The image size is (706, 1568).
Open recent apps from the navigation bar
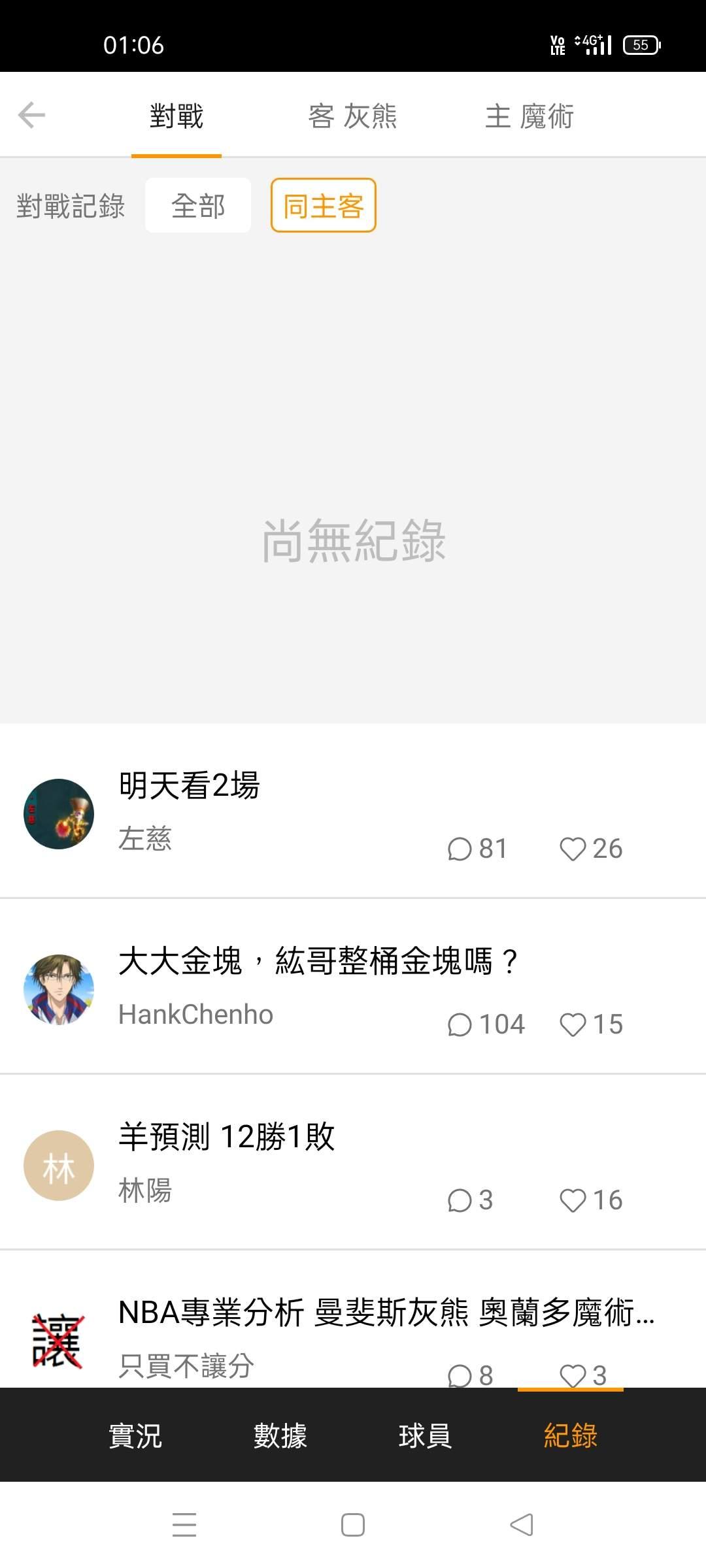[184, 1525]
